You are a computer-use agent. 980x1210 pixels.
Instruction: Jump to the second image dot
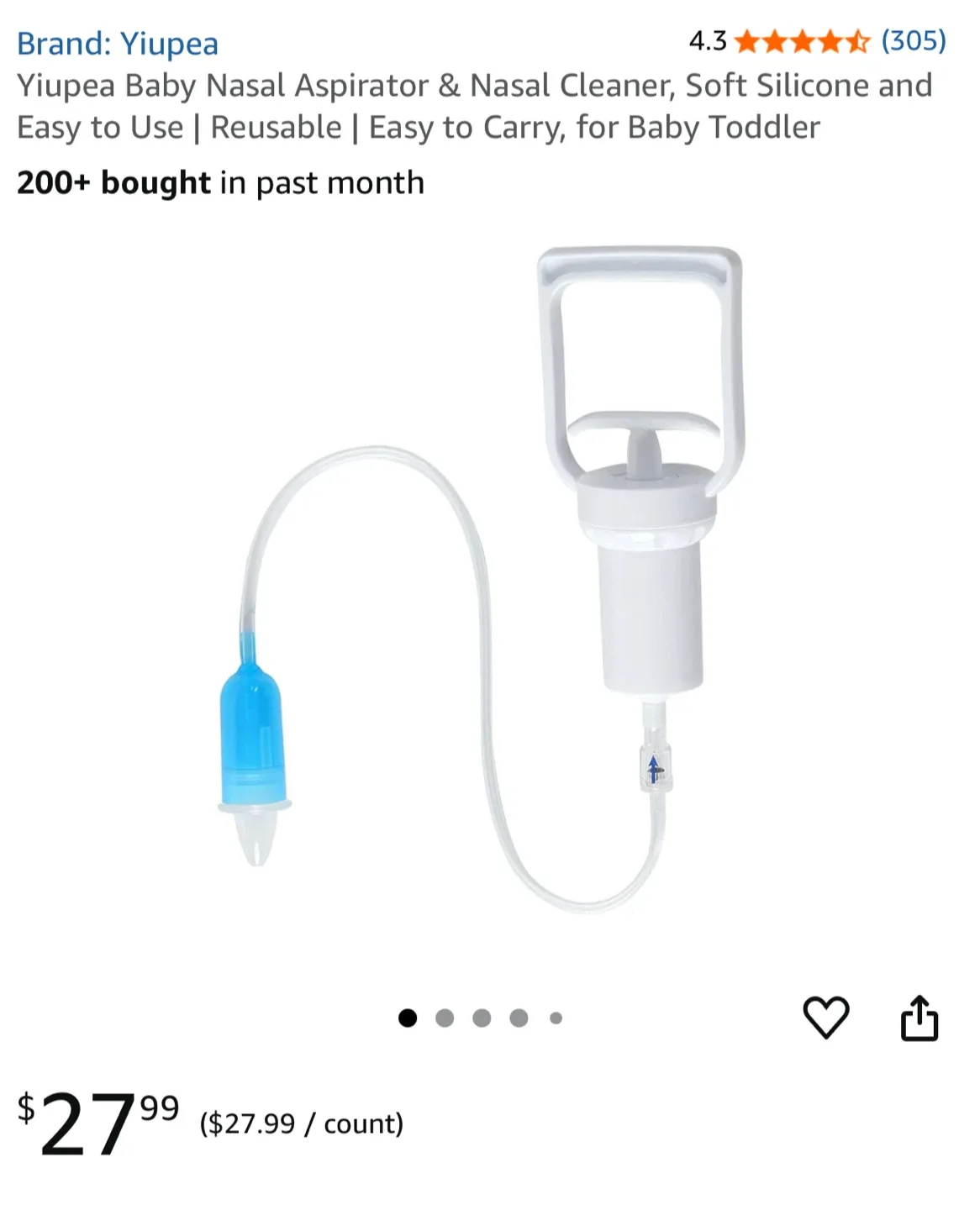pyautogui.click(x=445, y=1018)
